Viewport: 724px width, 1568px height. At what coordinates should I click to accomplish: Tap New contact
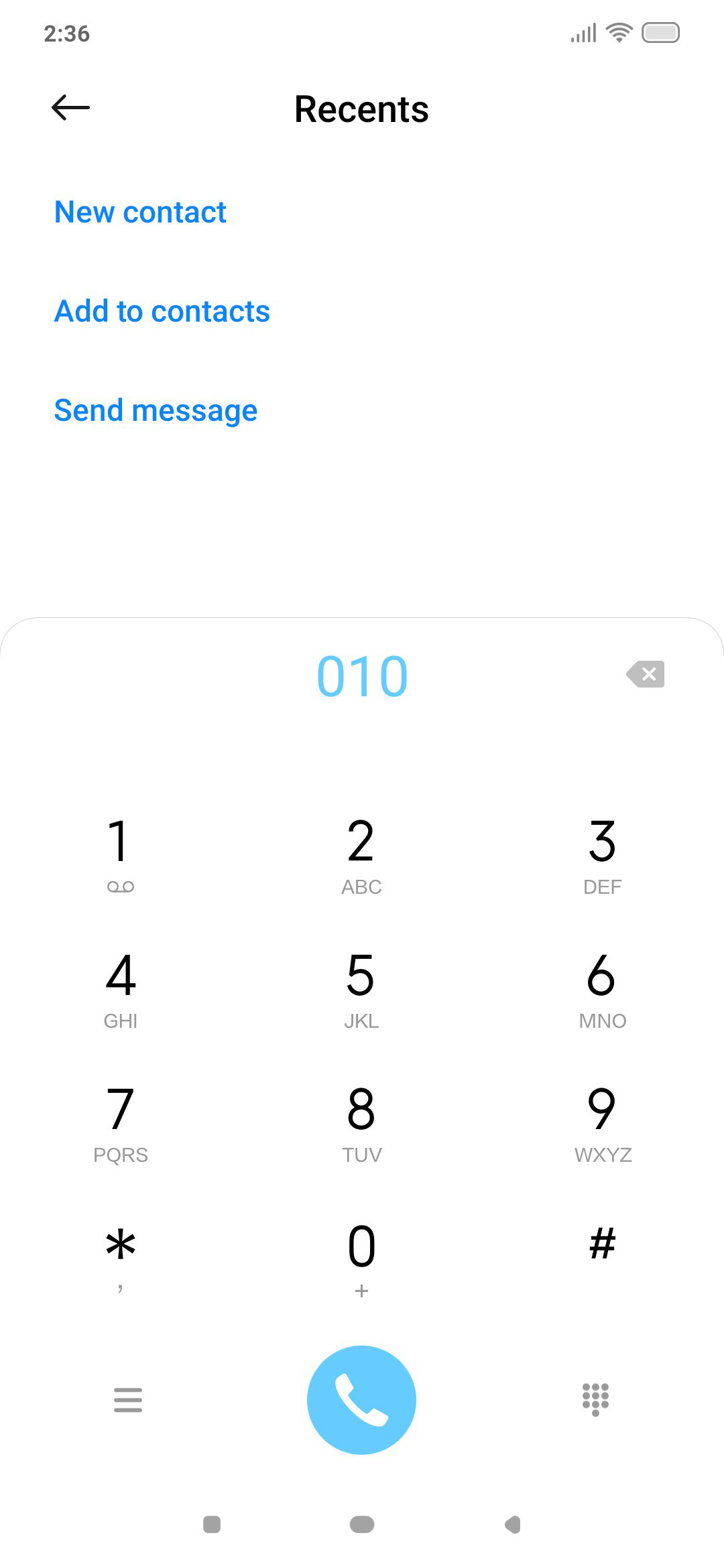click(x=140, y=212)
